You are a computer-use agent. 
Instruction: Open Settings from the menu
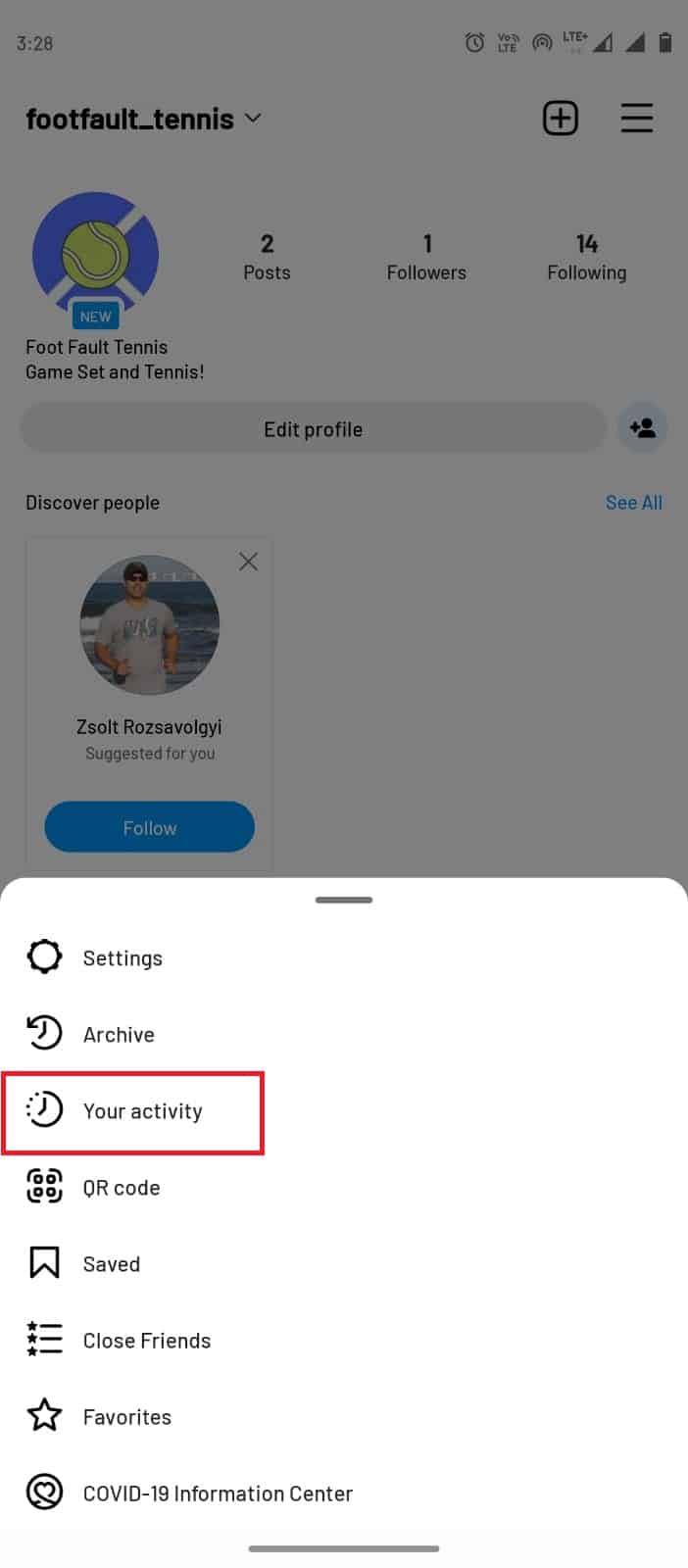coord(122,957)
